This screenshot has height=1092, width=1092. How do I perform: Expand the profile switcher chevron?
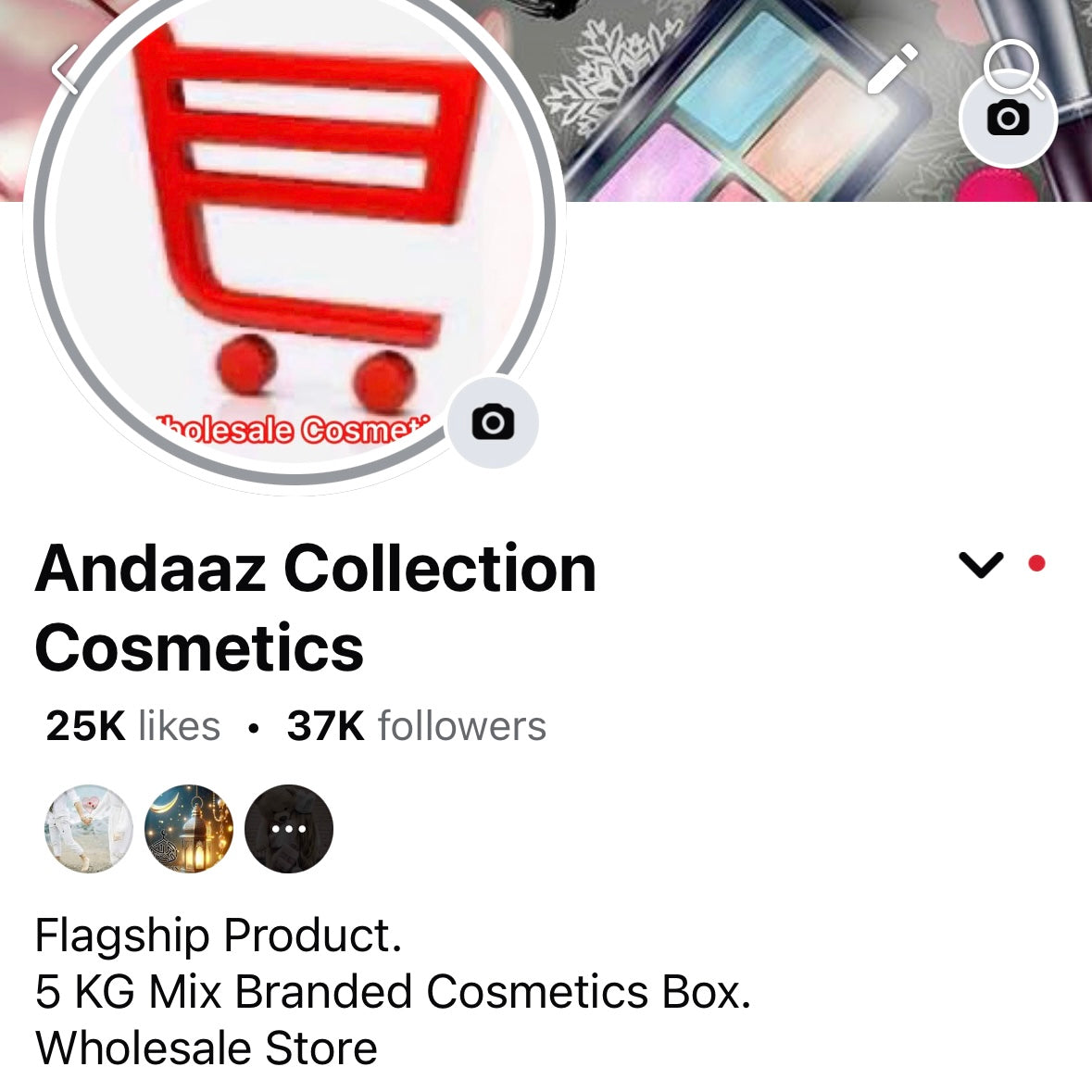point(981,564)
